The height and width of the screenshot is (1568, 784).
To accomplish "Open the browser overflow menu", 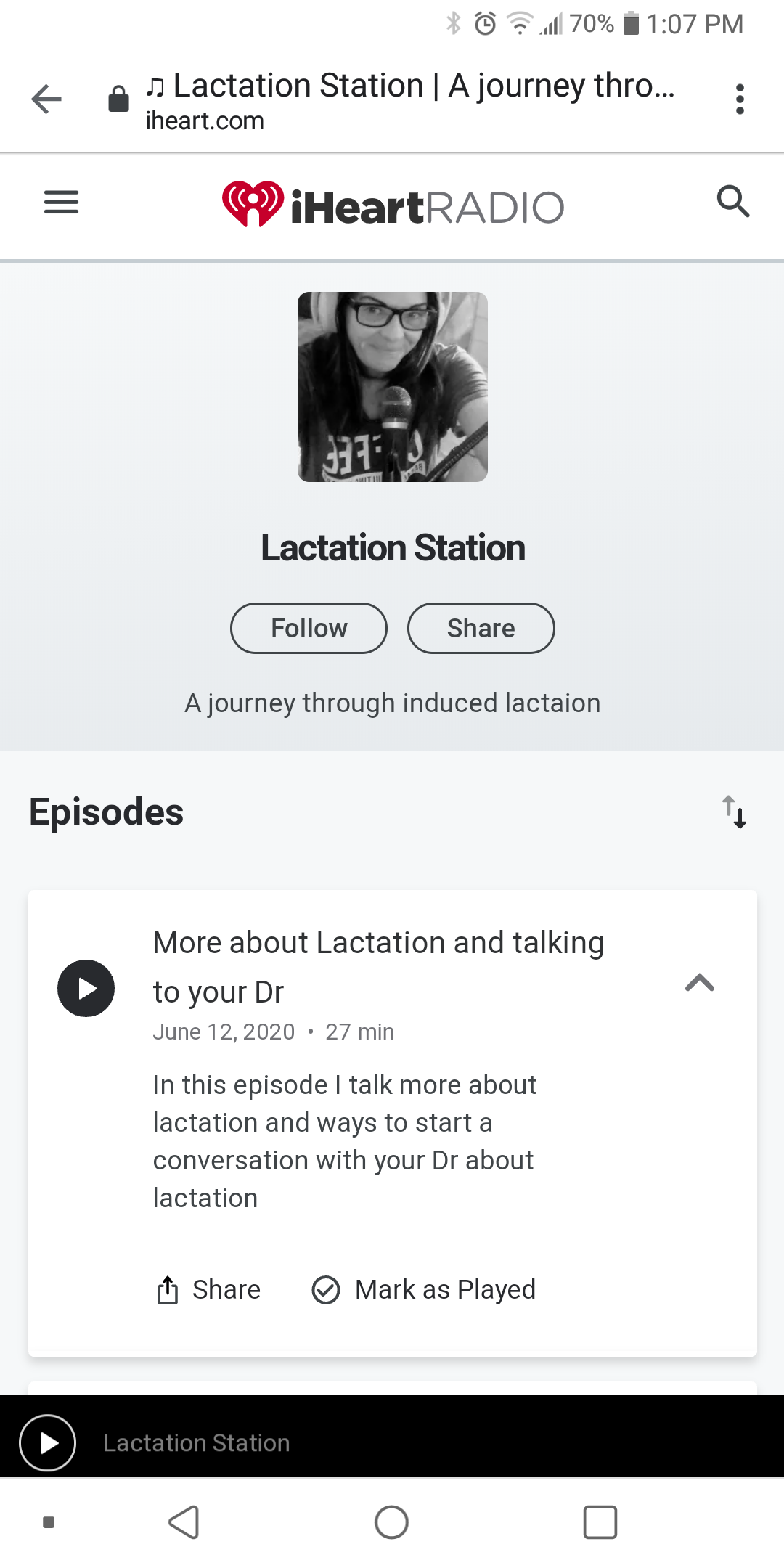I will 740,99.
